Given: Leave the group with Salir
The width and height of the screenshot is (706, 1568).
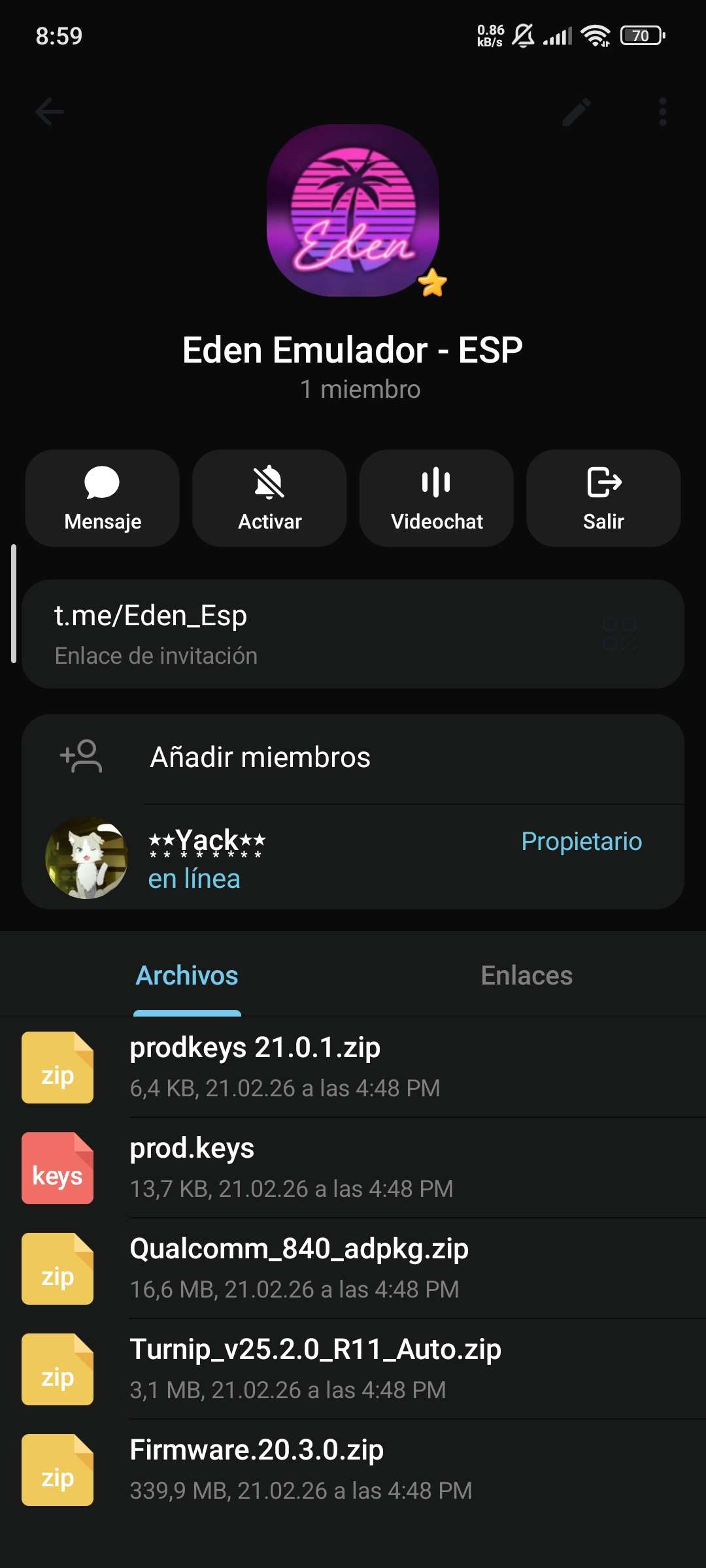Looking at the screenshot, I should tap(603, 498).
